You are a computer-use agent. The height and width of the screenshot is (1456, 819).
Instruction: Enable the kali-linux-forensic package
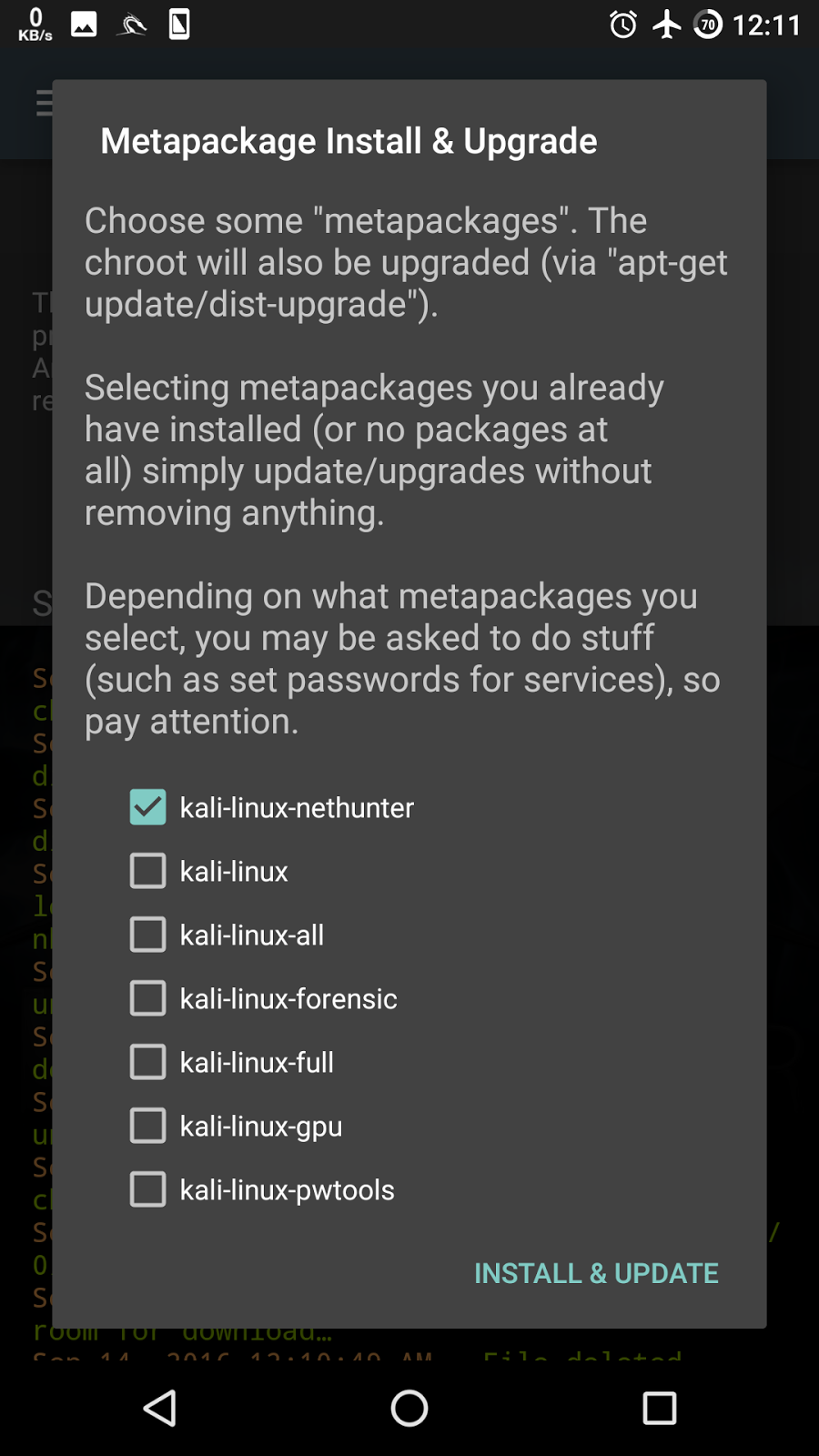147,998
